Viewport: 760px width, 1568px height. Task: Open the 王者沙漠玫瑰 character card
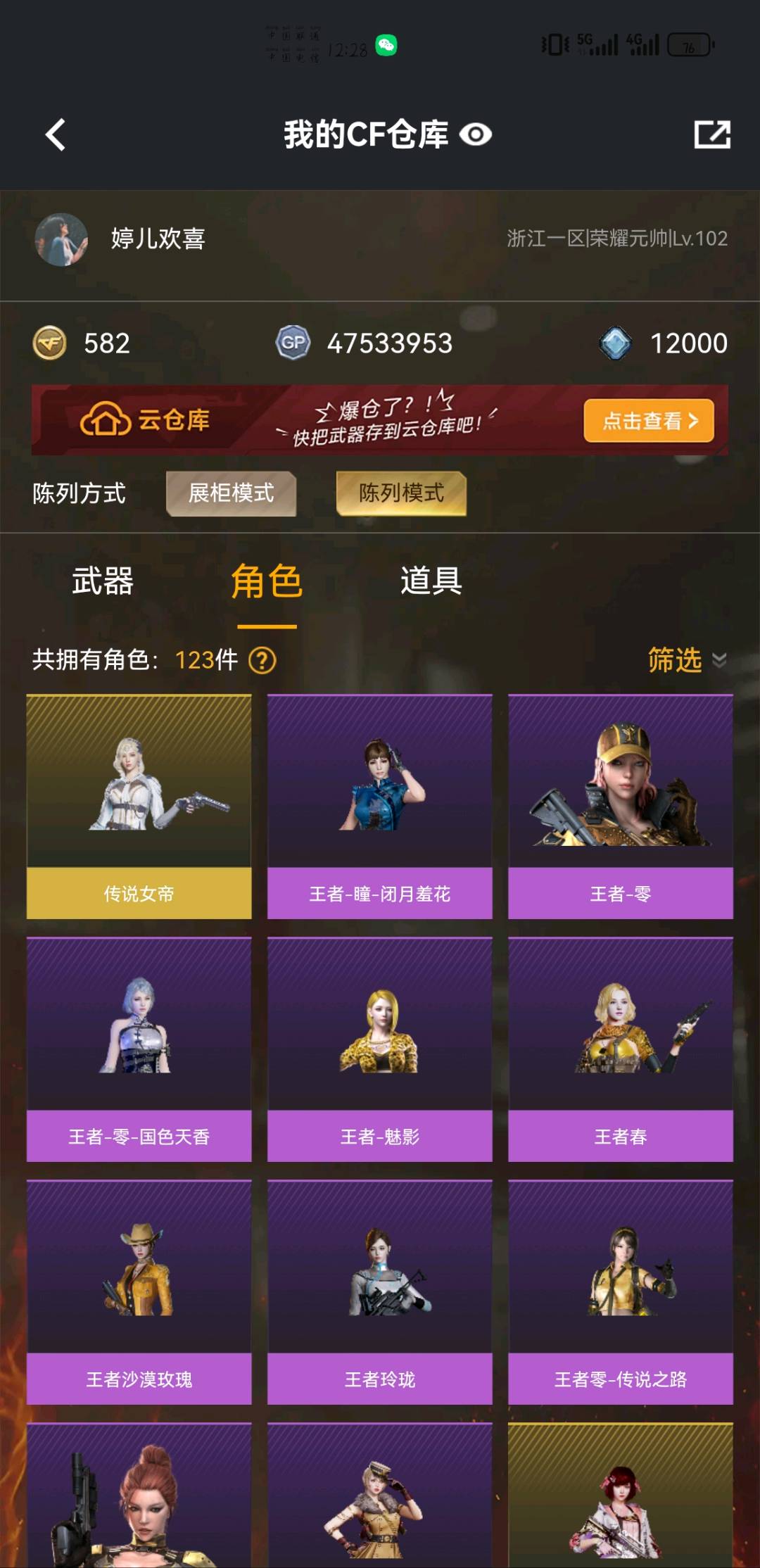(139, 1291)
